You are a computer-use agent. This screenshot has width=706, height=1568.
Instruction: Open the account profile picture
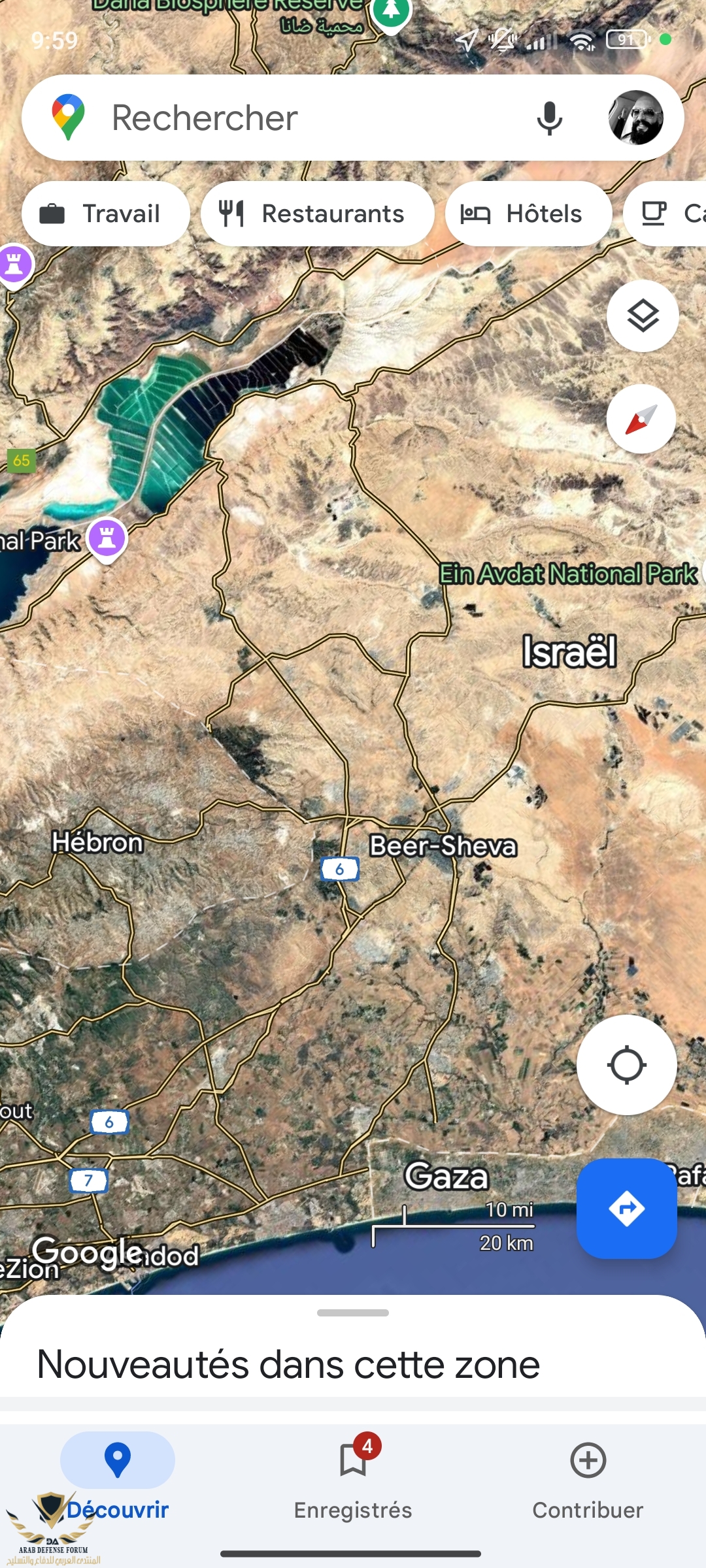(x=635, y=118)
